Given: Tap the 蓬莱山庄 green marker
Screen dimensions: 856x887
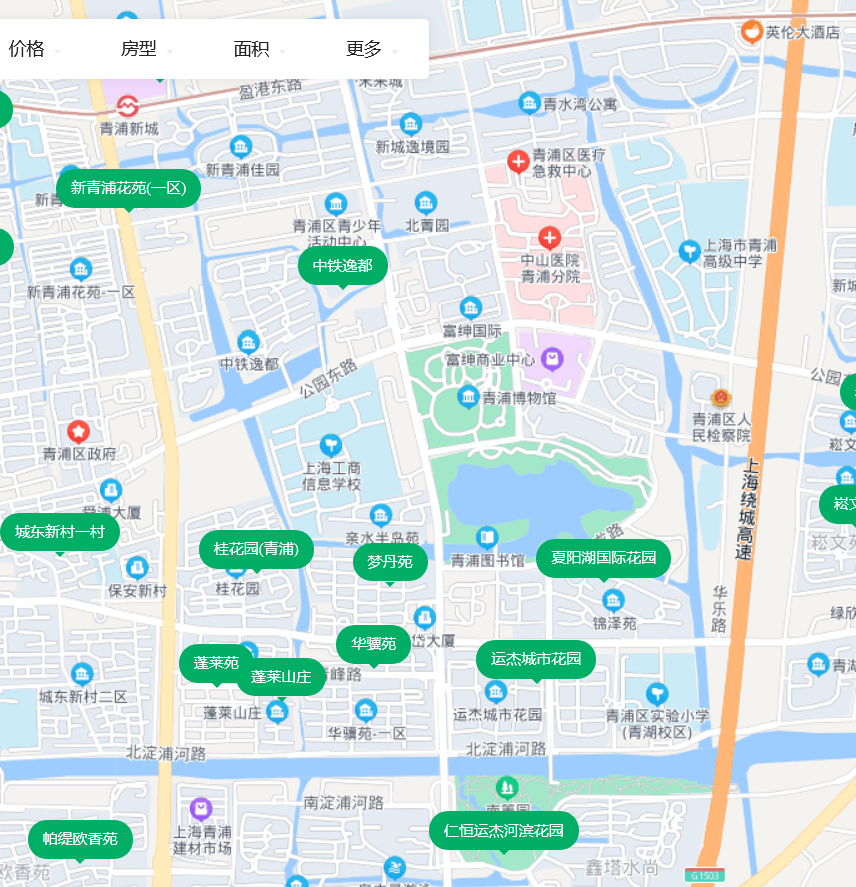Looking at the screenshot, I should (281, 677).
